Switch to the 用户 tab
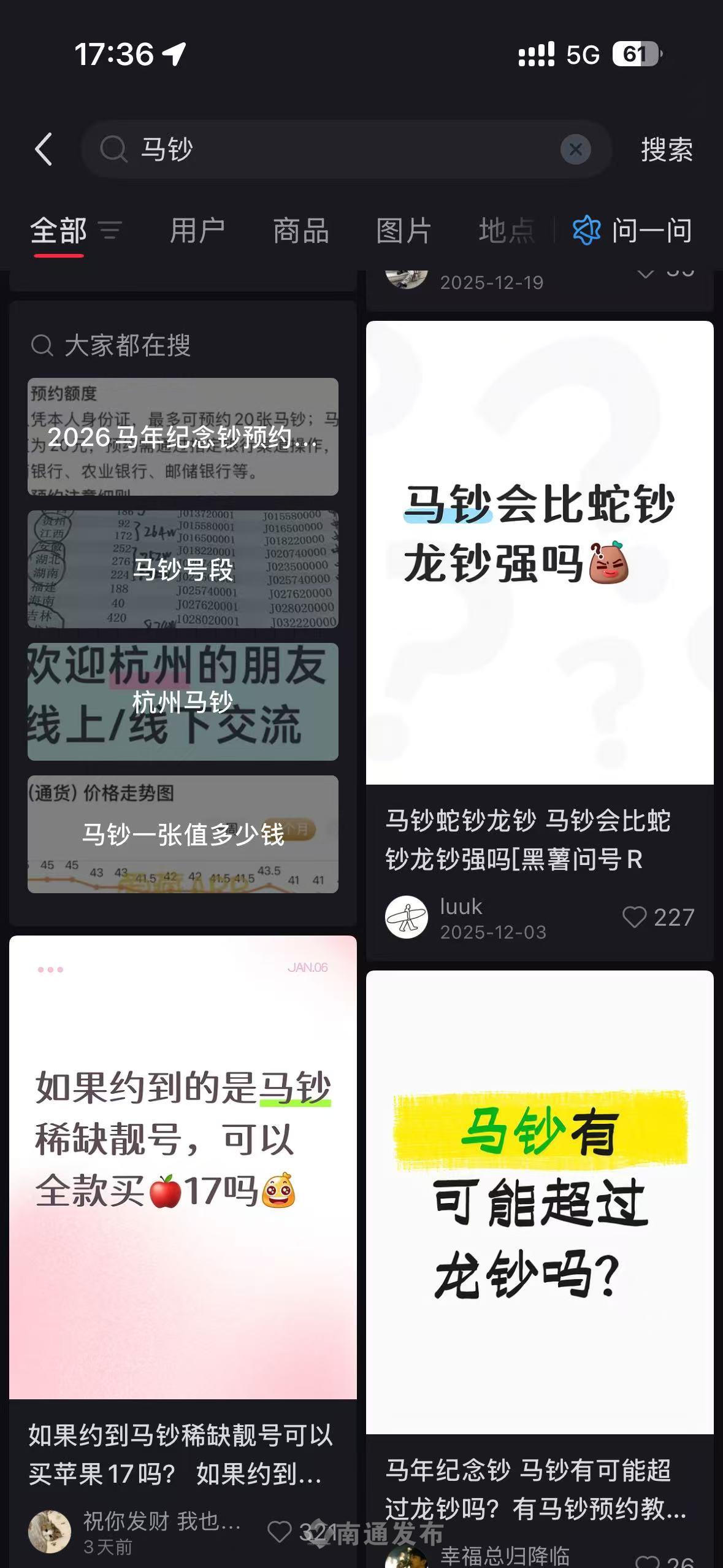The image size is (723, 1568). pyautogui.click(x=197, y=231)
